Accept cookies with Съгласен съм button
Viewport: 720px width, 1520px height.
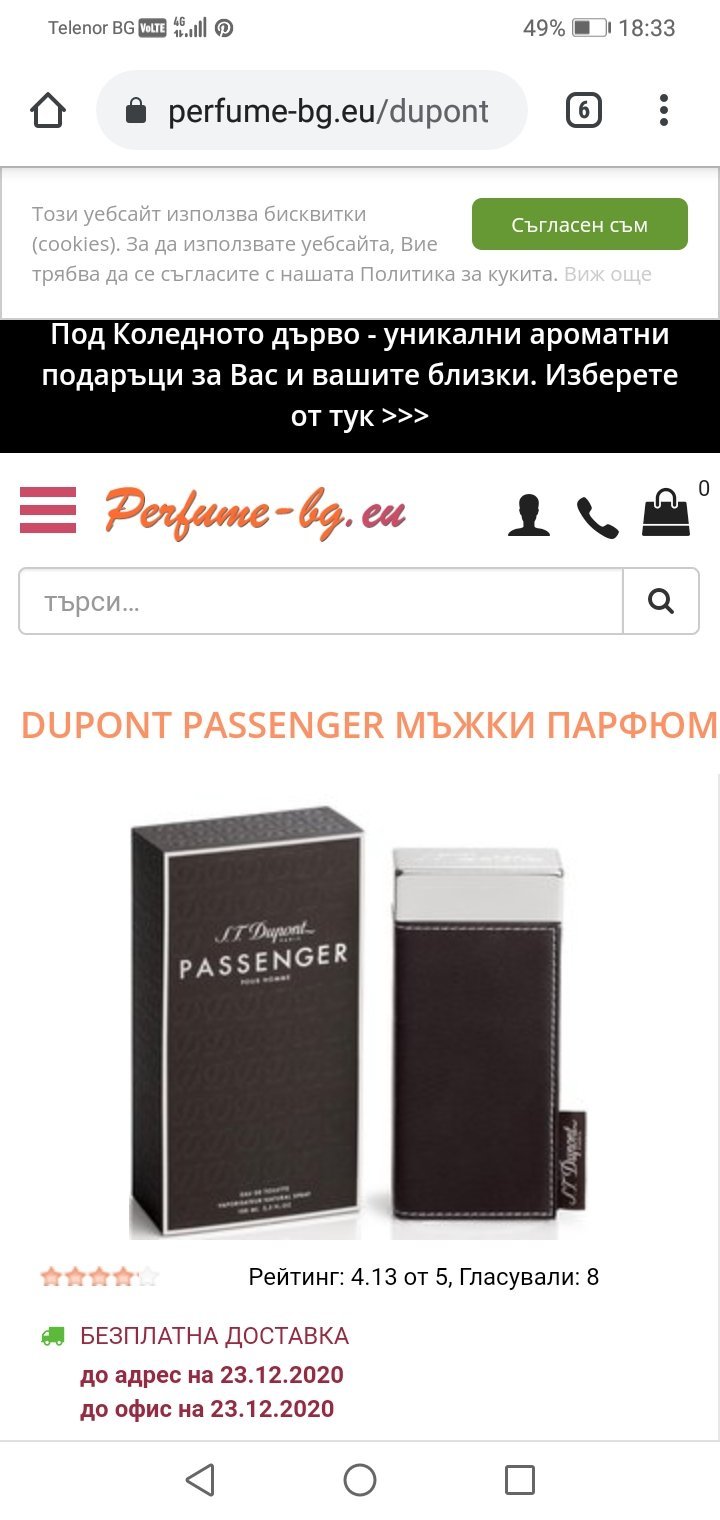[580, 224]
